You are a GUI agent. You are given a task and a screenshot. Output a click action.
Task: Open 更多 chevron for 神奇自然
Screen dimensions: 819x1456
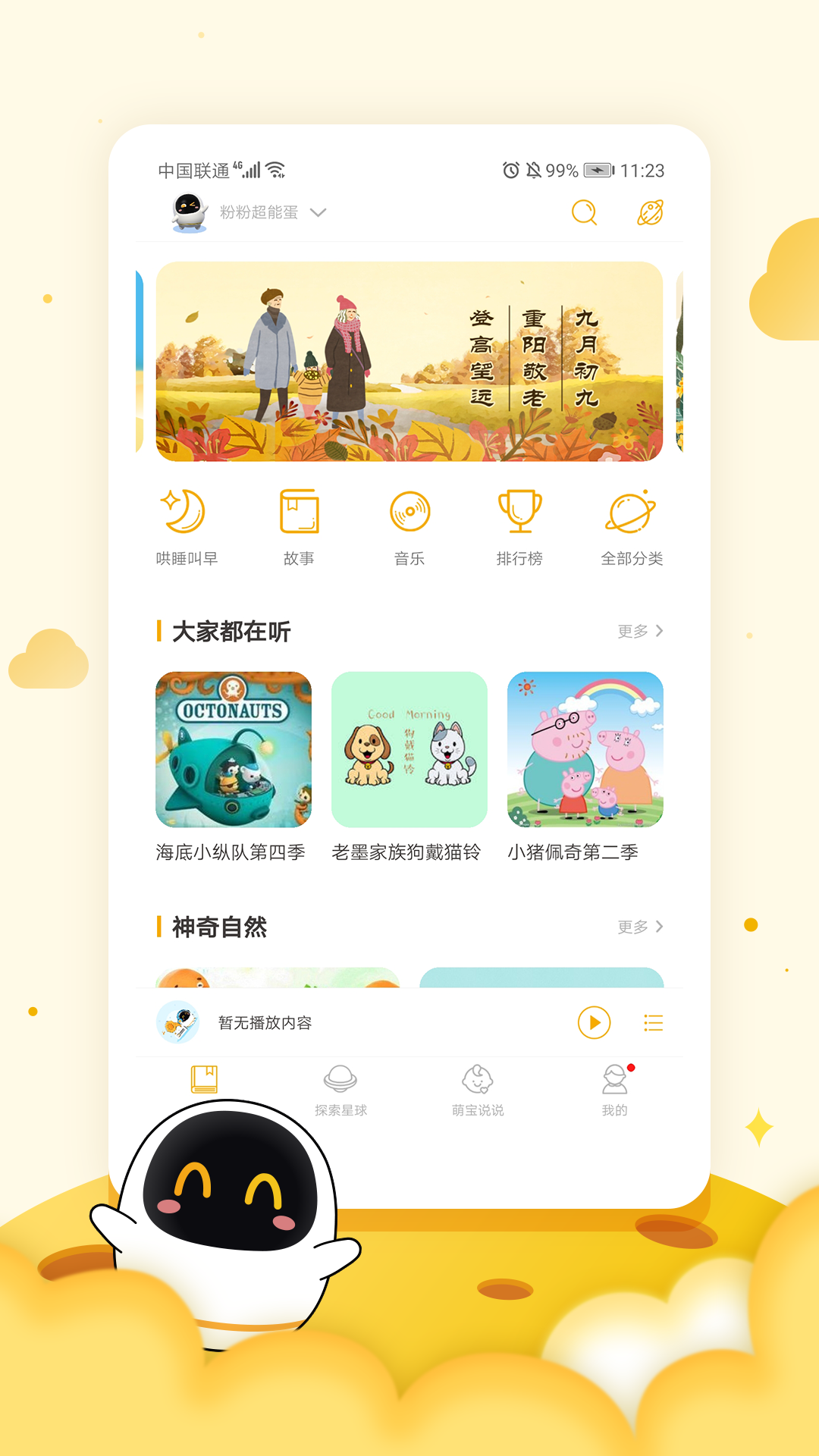(641, 926)
